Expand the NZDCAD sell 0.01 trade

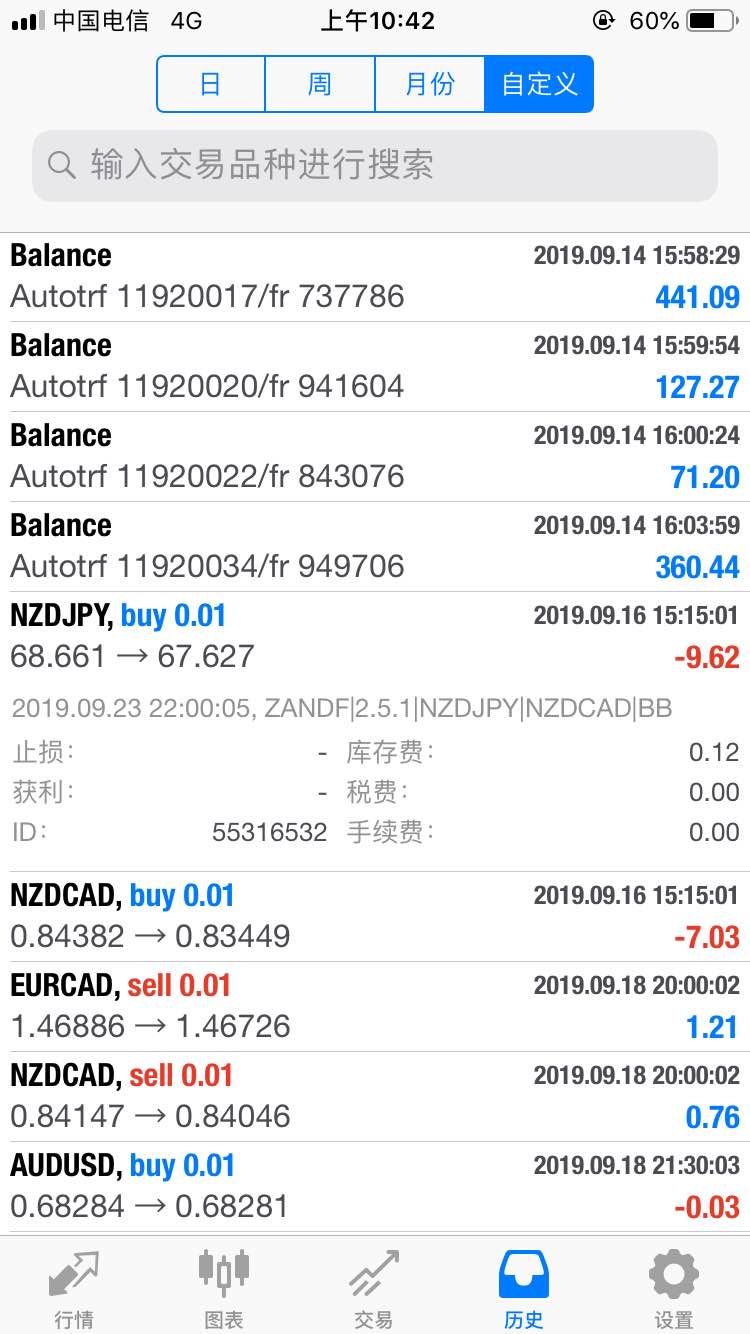point(375,1097)
